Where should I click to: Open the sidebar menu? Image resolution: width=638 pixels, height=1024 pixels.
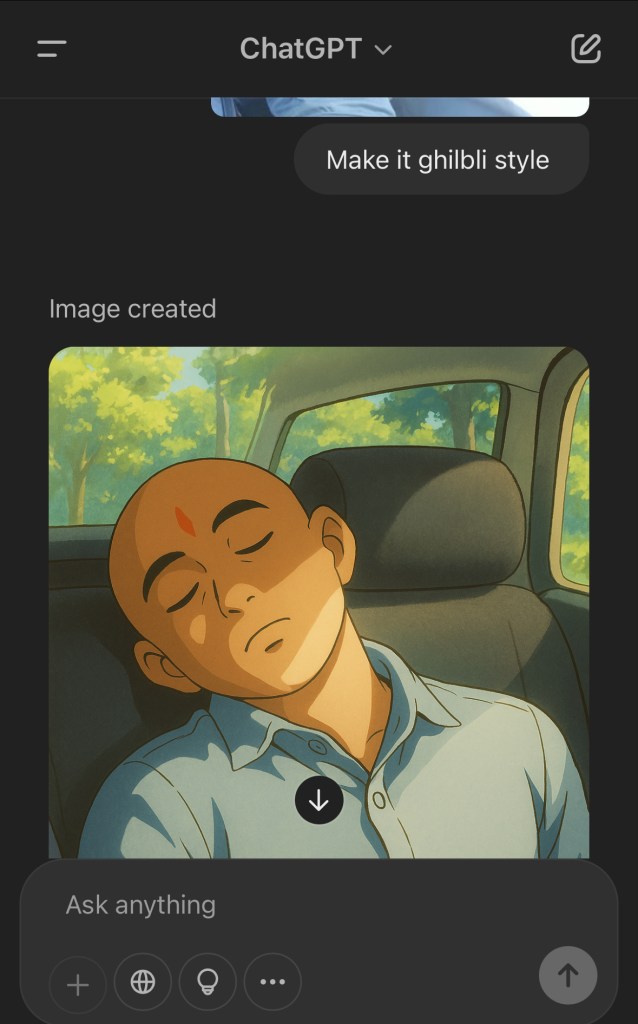[52, 49]
